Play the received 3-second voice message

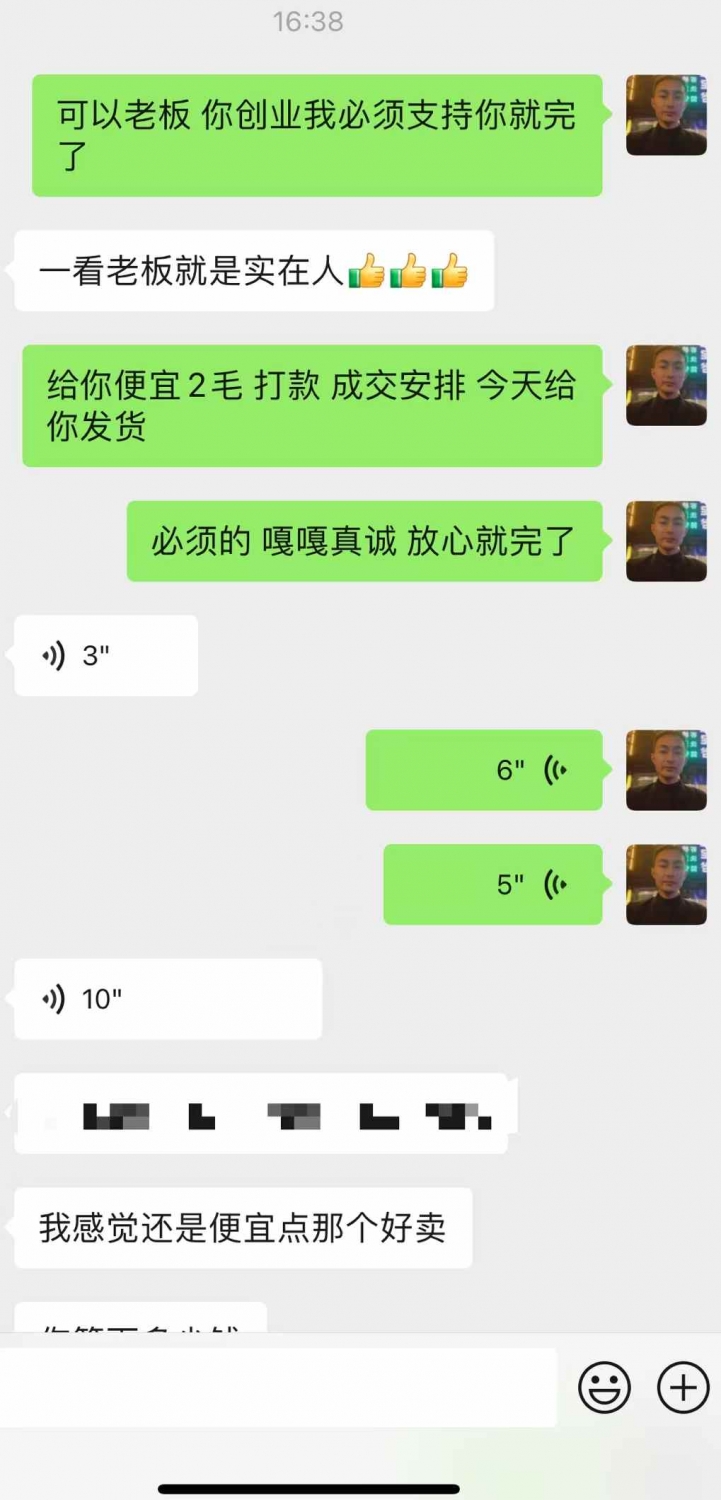105,656
